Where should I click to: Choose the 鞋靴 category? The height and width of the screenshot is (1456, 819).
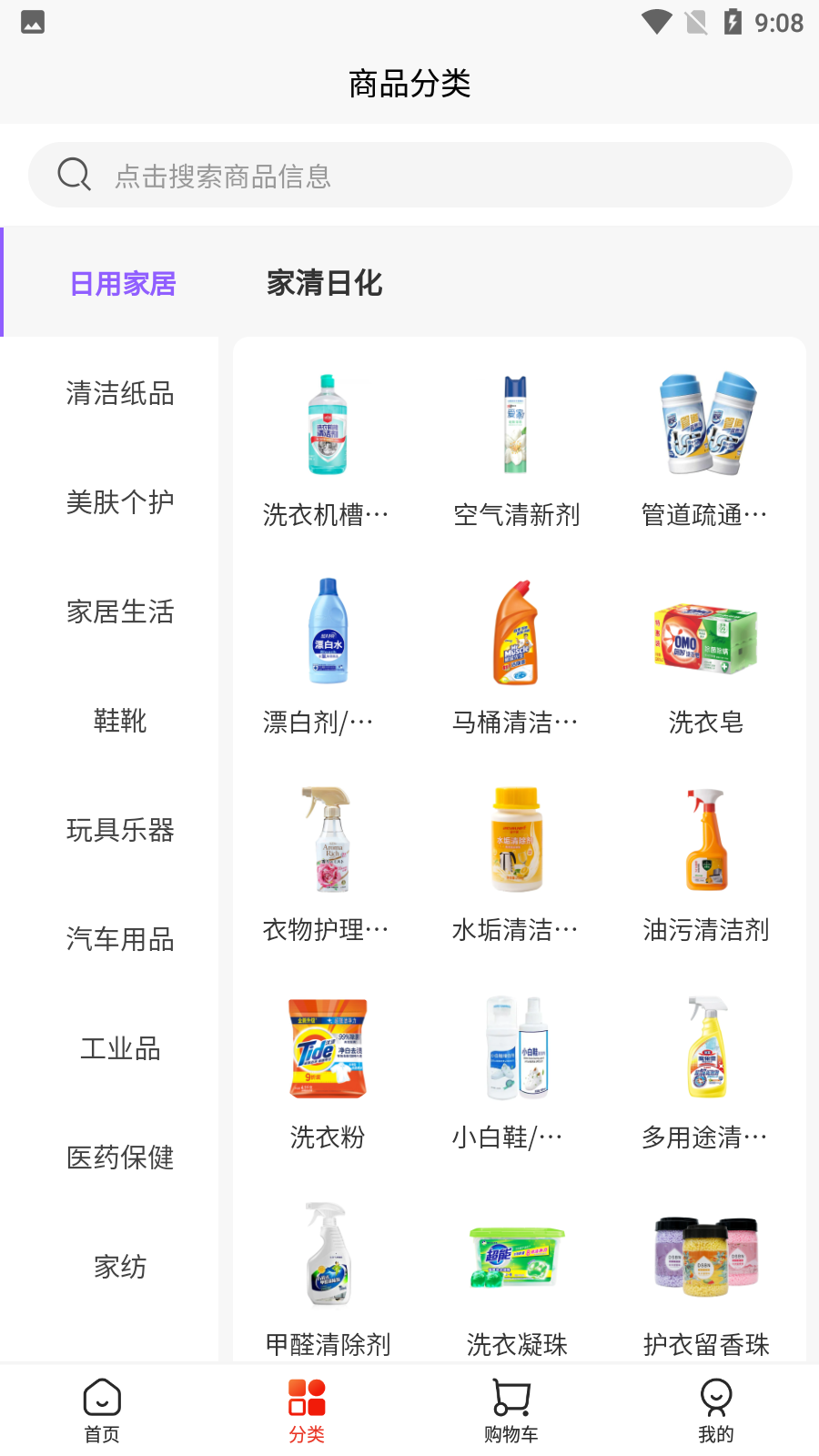coord(120,721)
